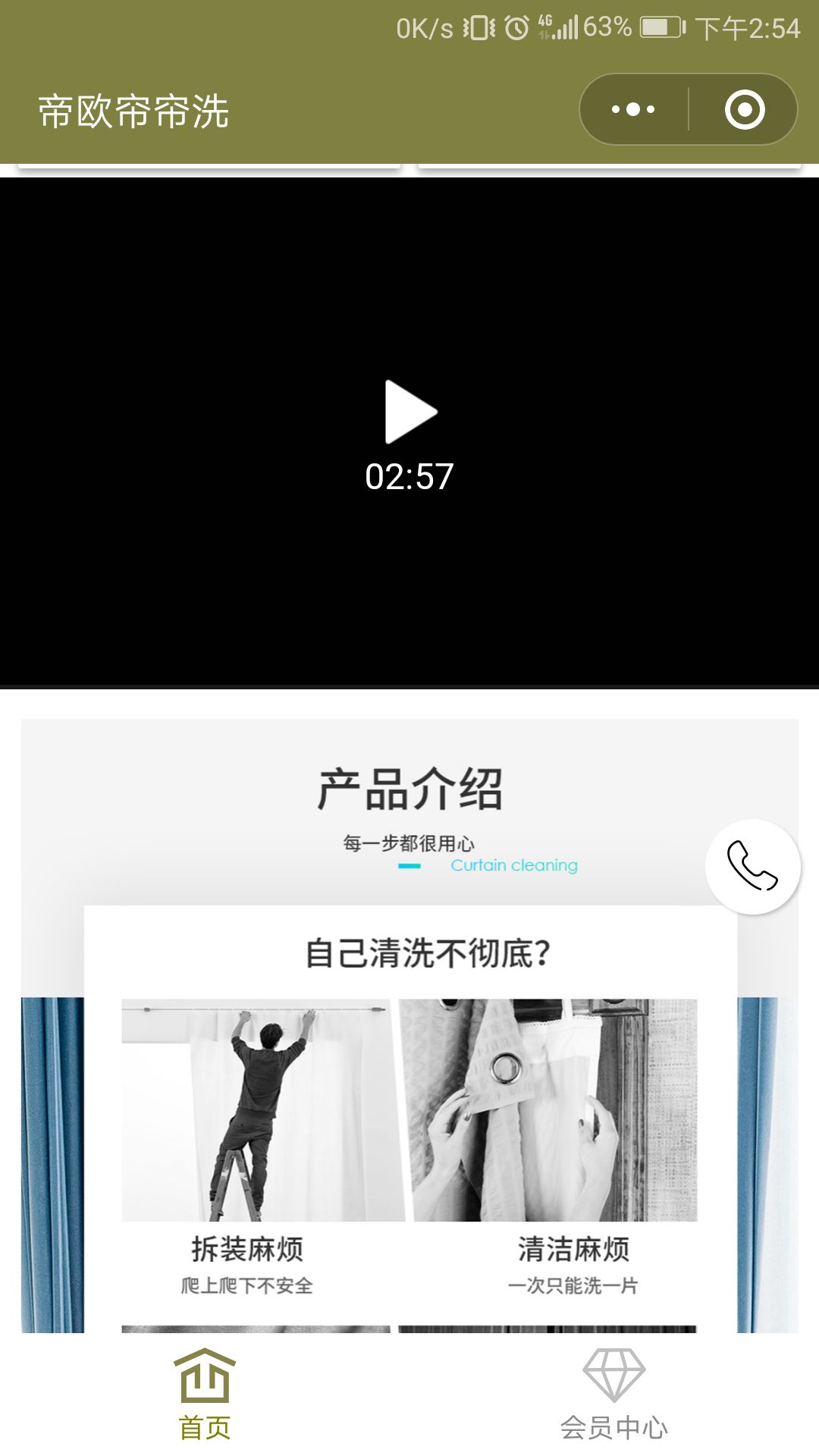The width and height of the screenshot is (819, 1456).
Task: Open the mini program more-options menu
Action: tap(633, 110)
